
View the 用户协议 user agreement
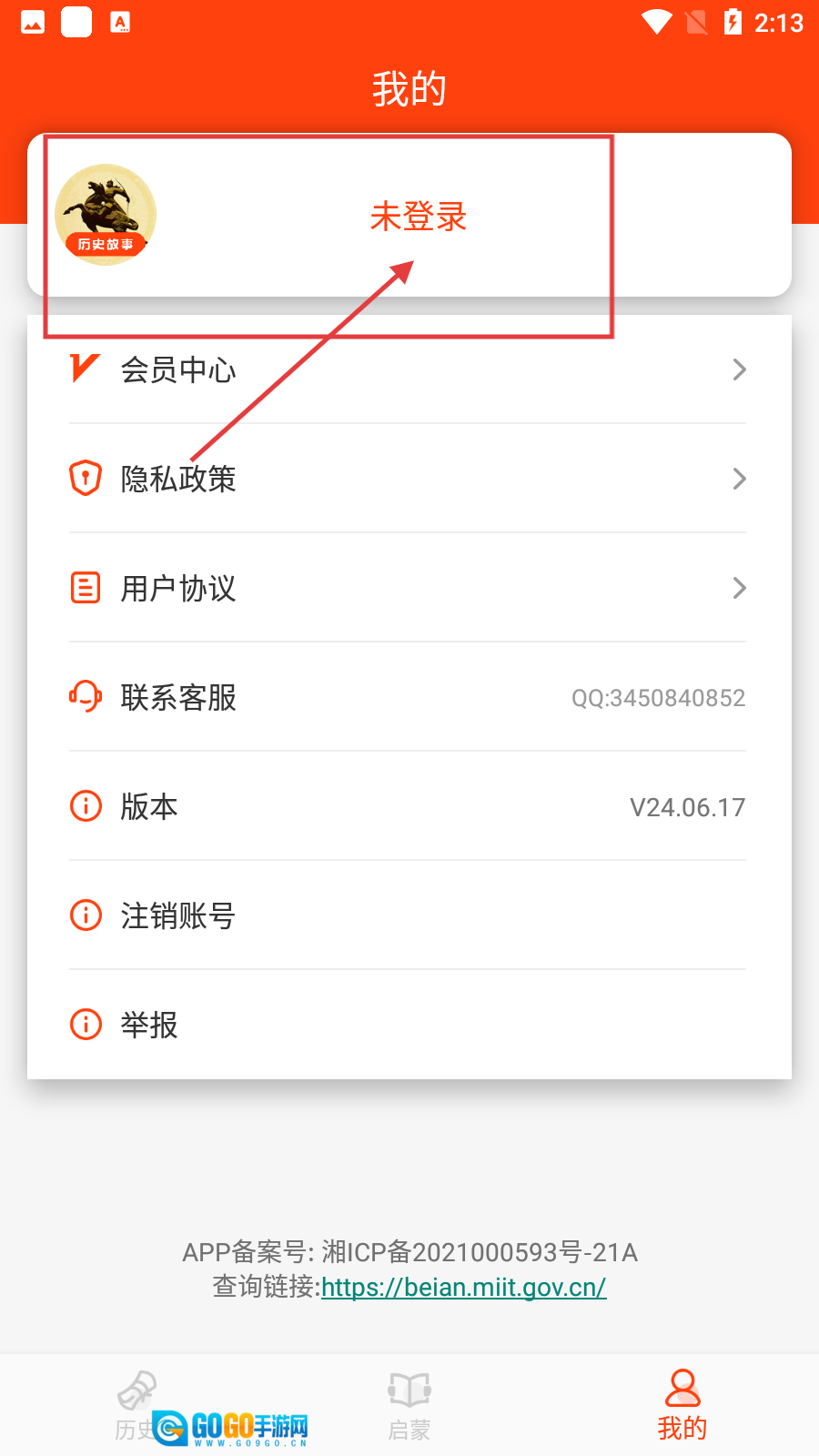(408, 588)
